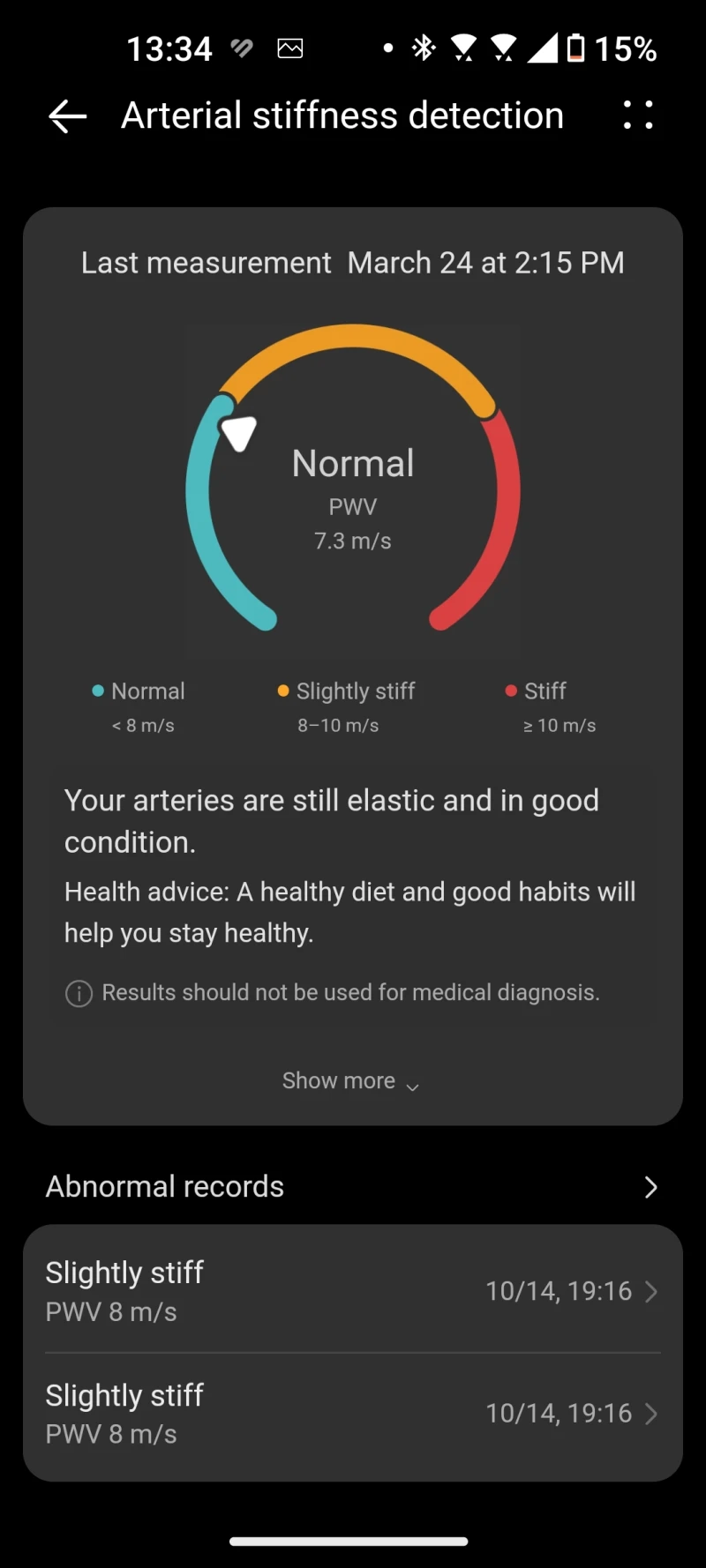Expand the Show more section

pyautogui.click(x=350, y=1081)
